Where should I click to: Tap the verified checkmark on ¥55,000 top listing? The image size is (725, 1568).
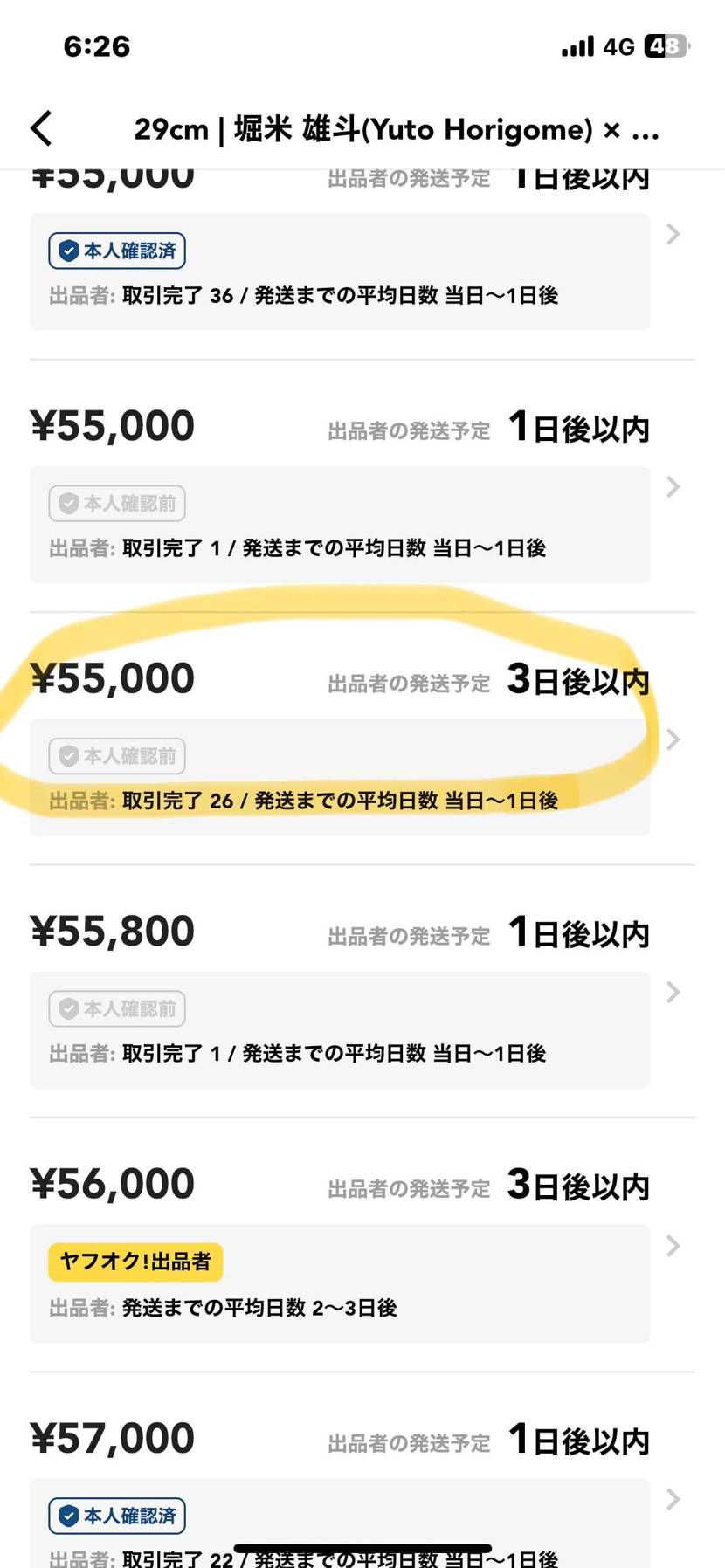(69, 251)
